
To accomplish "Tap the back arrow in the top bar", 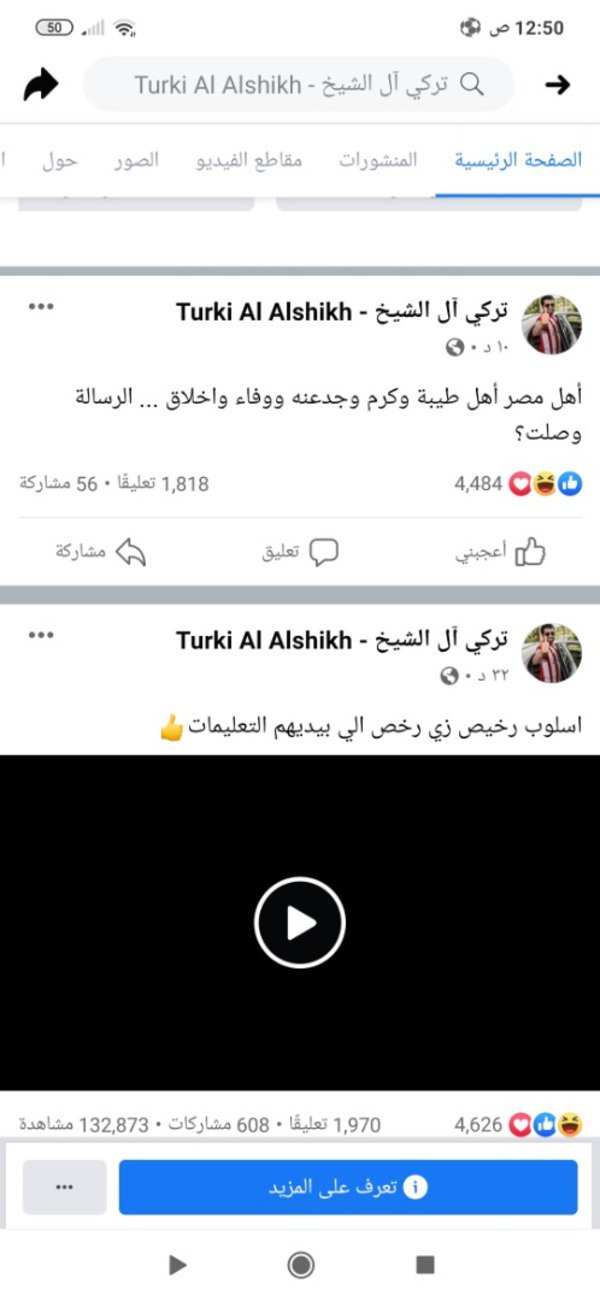I will pyautogui.click(x=557, y=85).
